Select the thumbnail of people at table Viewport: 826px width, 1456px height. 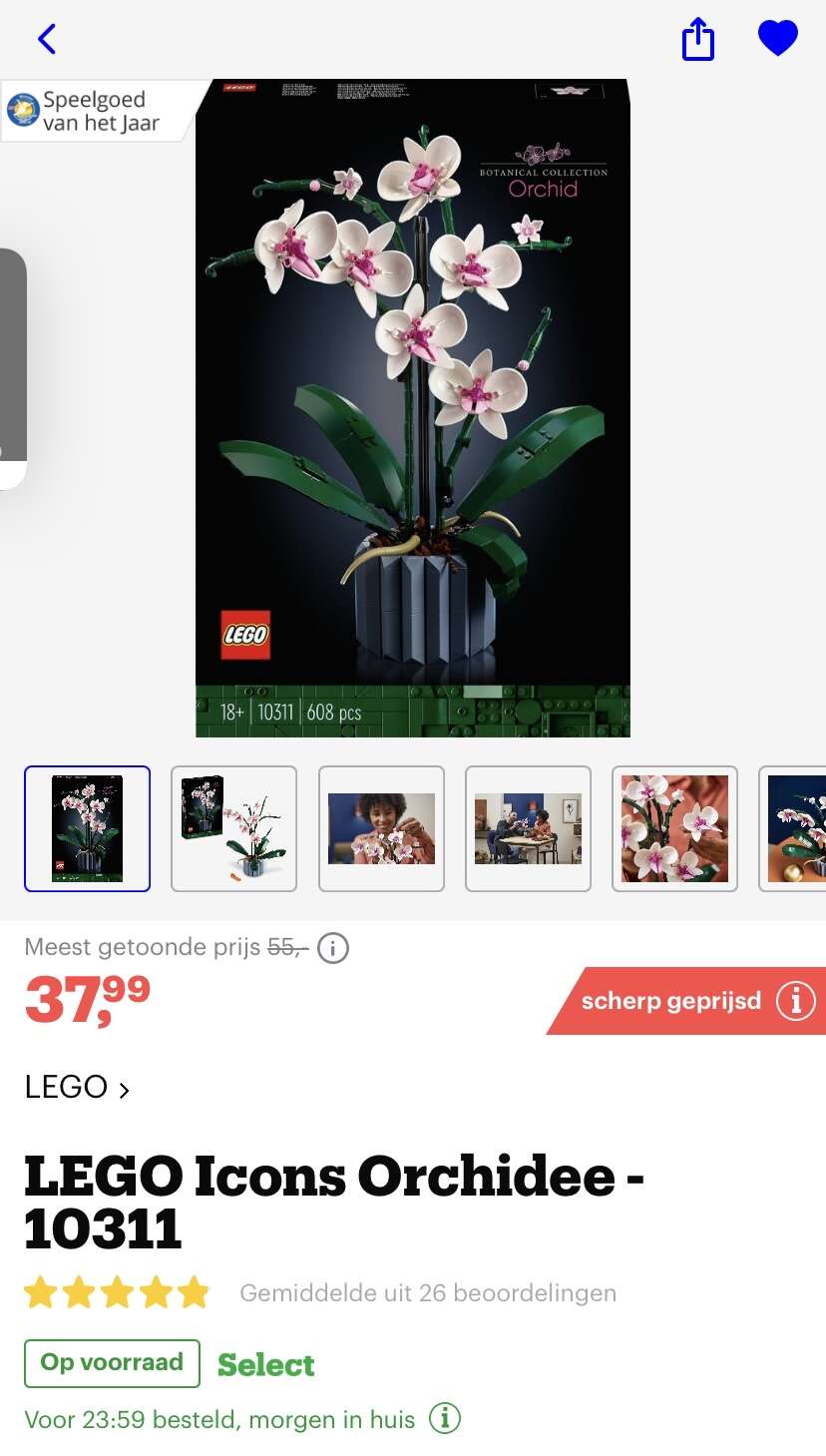point(528,828)
